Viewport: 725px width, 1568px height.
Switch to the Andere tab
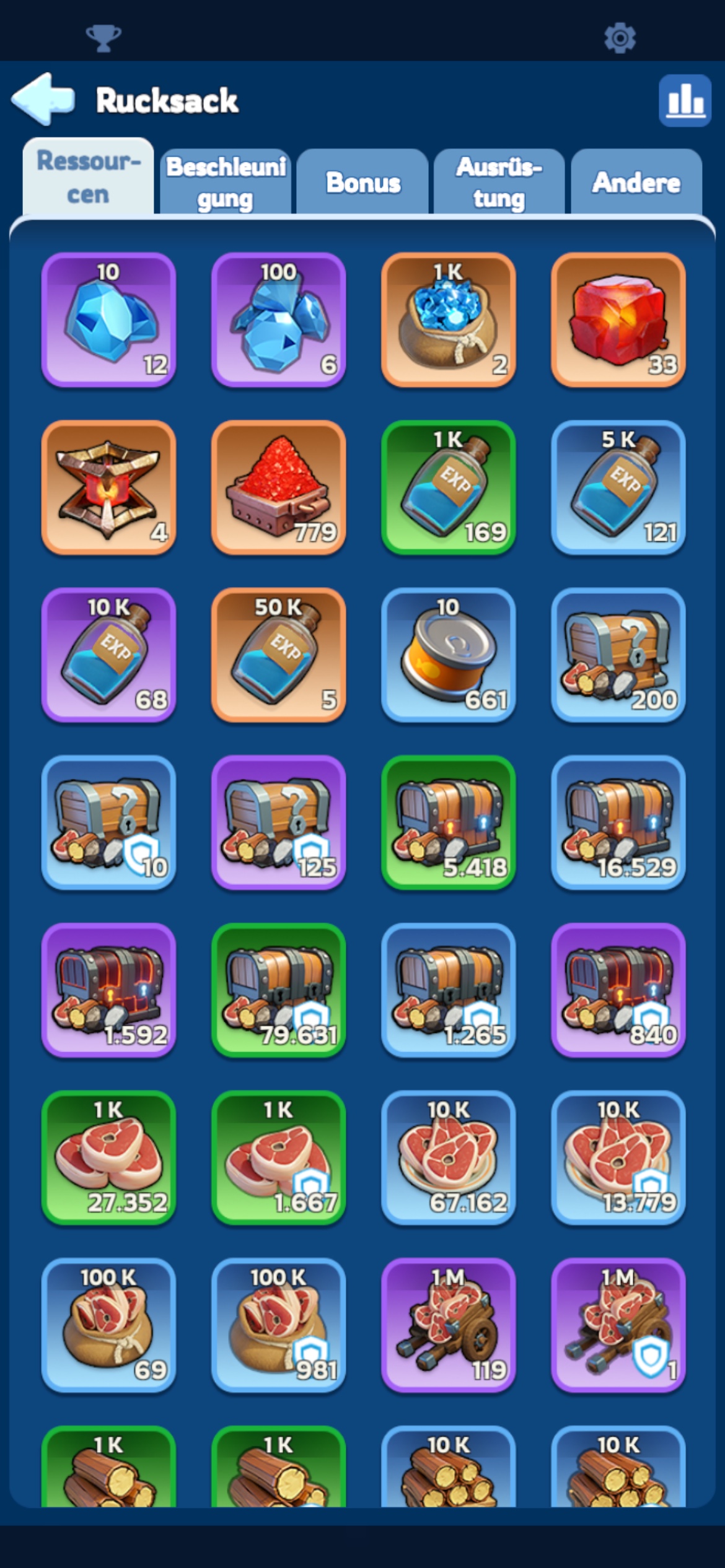(x=636, y=182)
